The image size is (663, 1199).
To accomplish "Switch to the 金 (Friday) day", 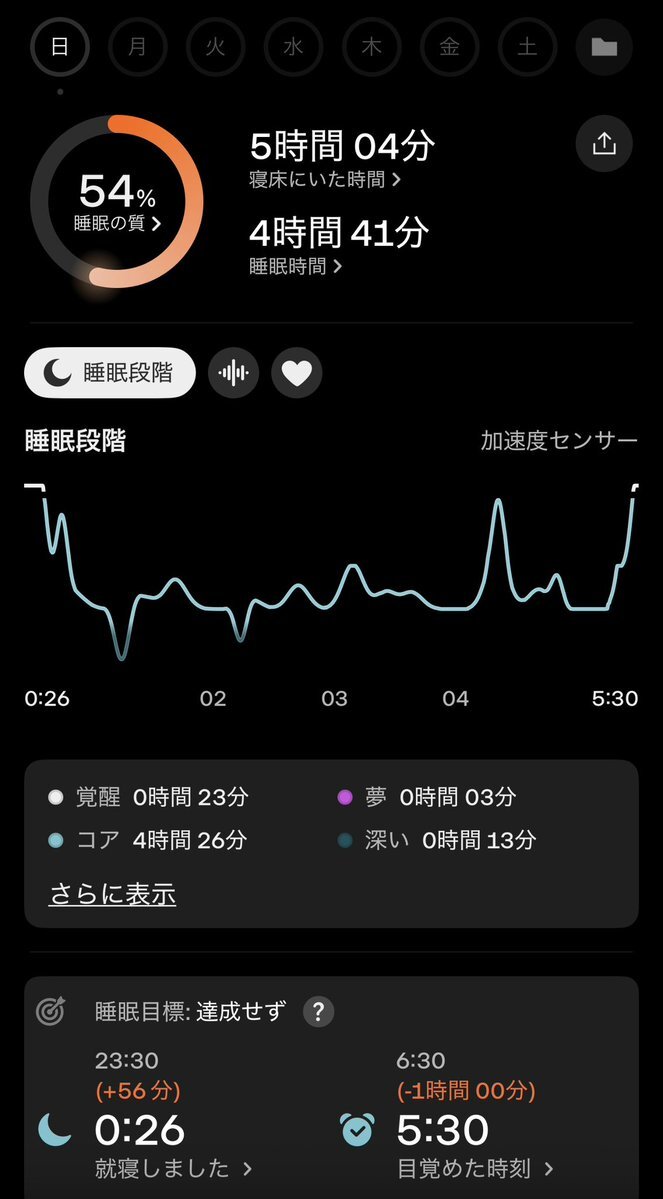I will (449, 47).
